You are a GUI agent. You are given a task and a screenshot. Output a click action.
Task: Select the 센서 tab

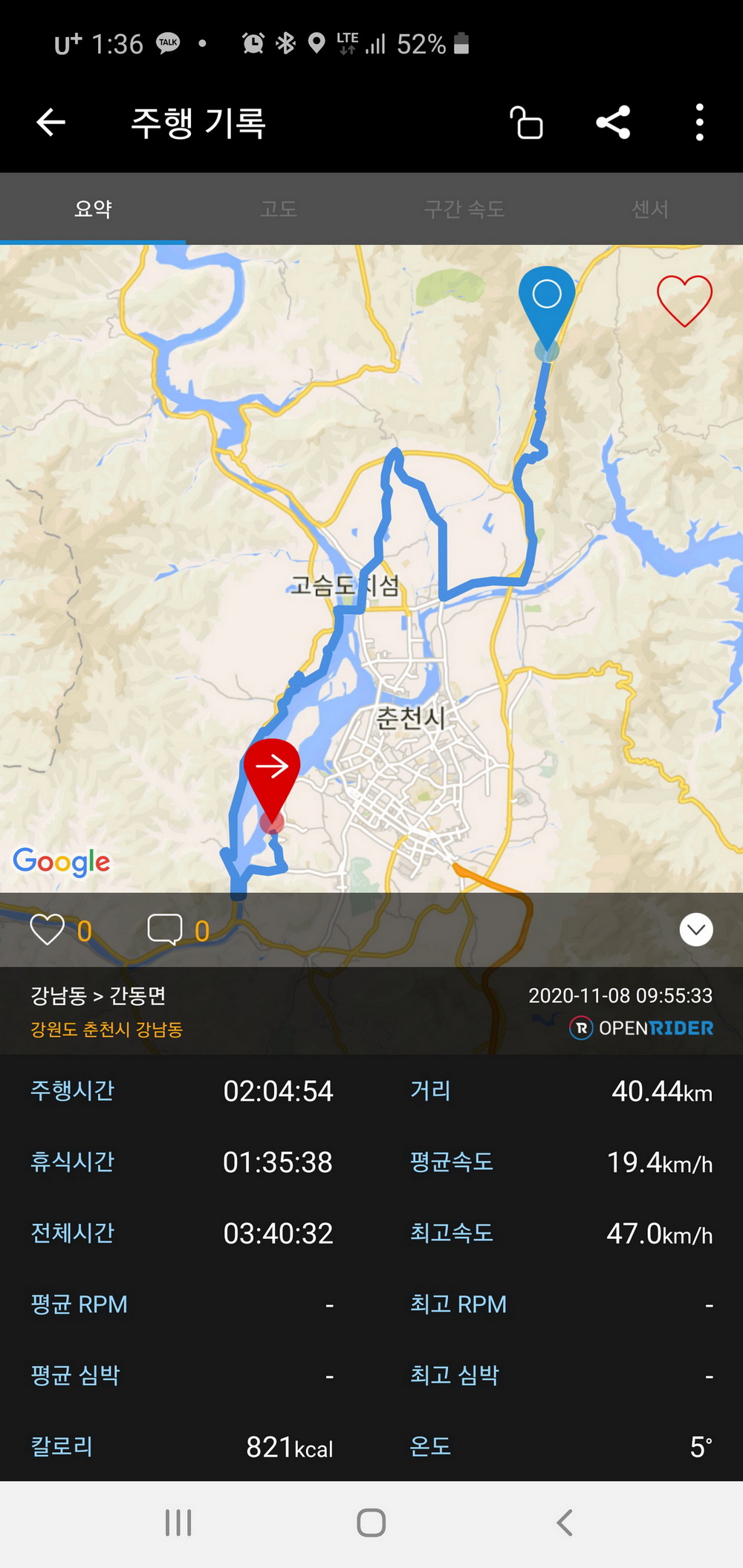click(x=650, y=209)
